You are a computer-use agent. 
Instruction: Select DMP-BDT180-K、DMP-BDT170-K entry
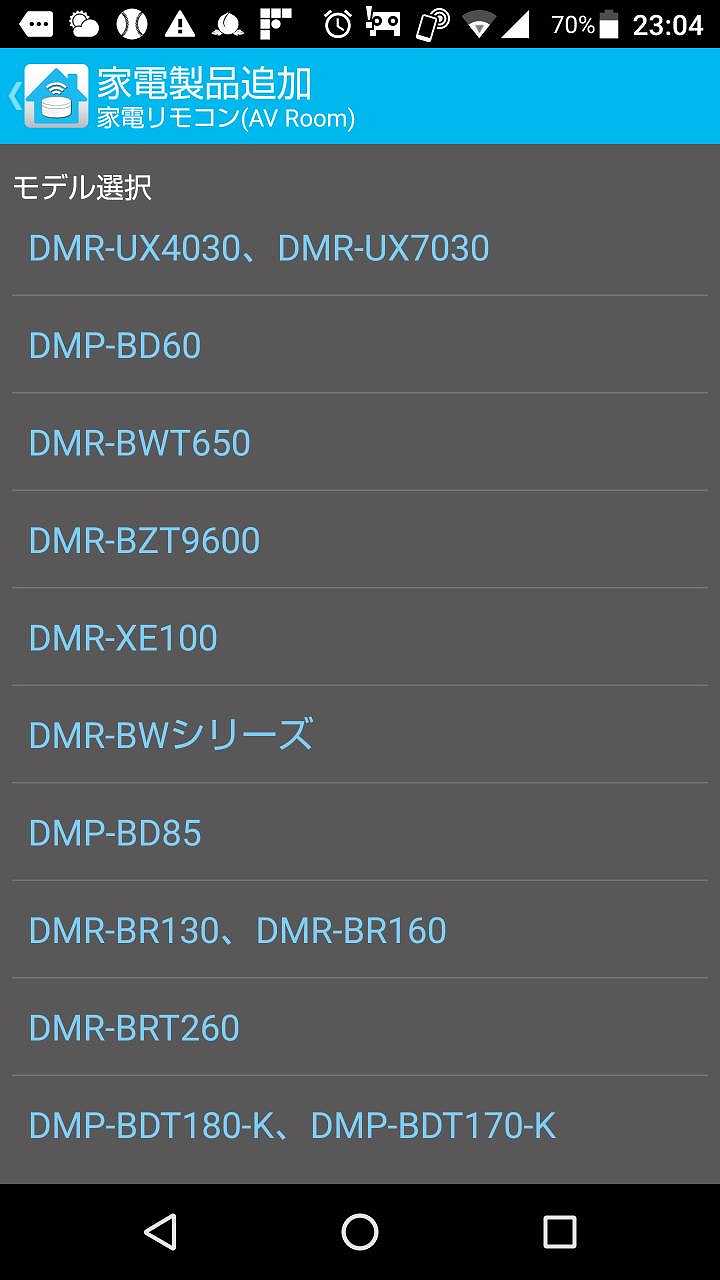click(x=292, y=1126)
